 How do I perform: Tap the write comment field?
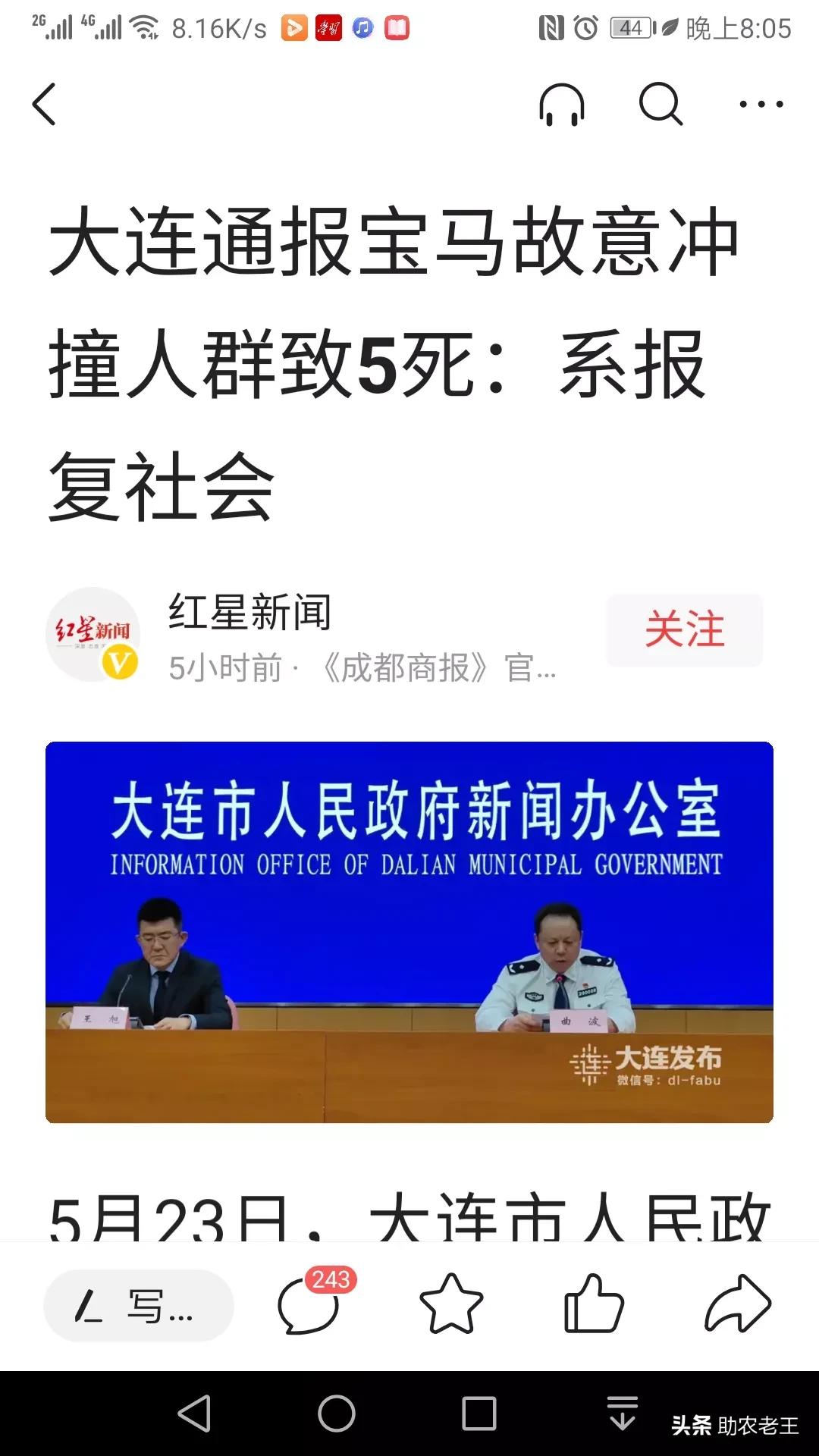139,1305
